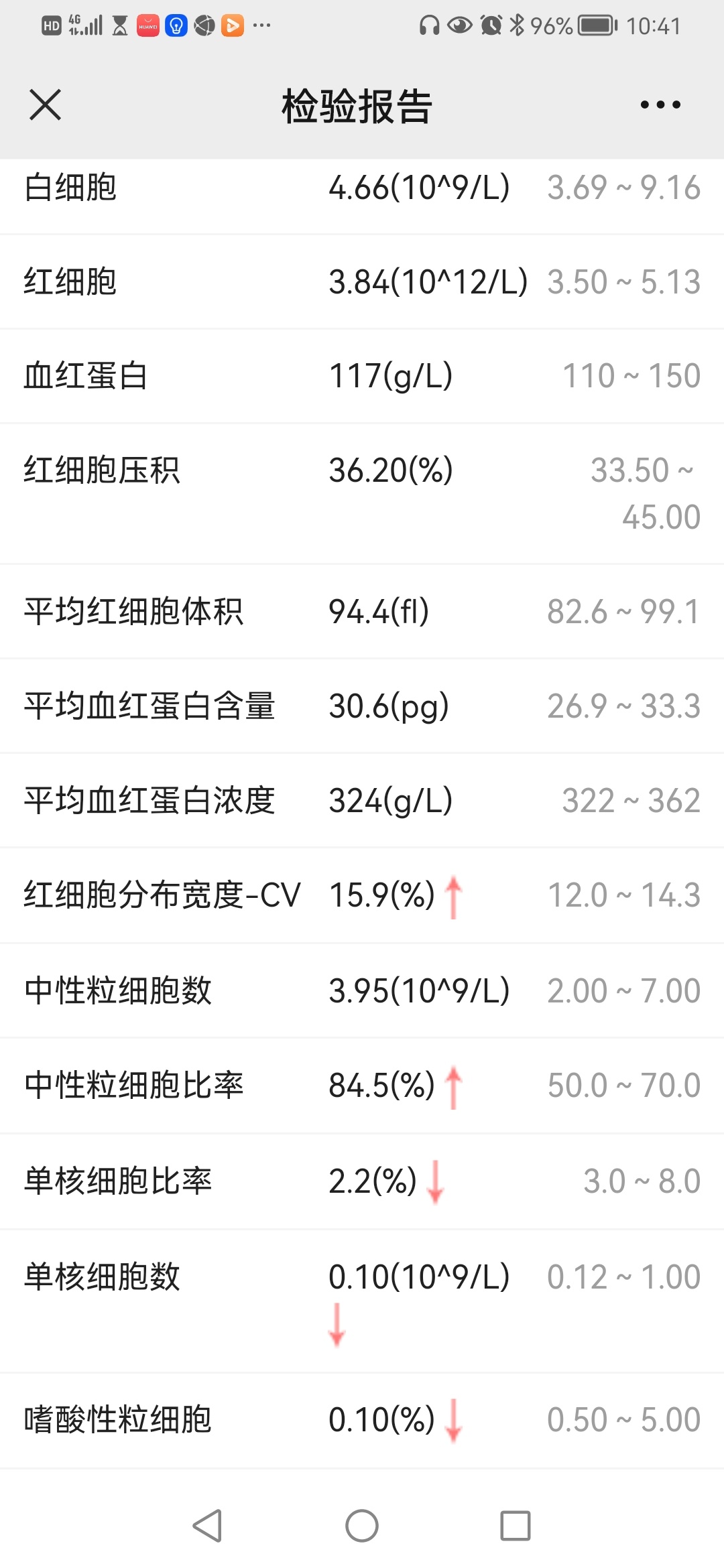Go to the home screen
The height and width of the screenshot is (1568, 724).
coord(362,1526)
